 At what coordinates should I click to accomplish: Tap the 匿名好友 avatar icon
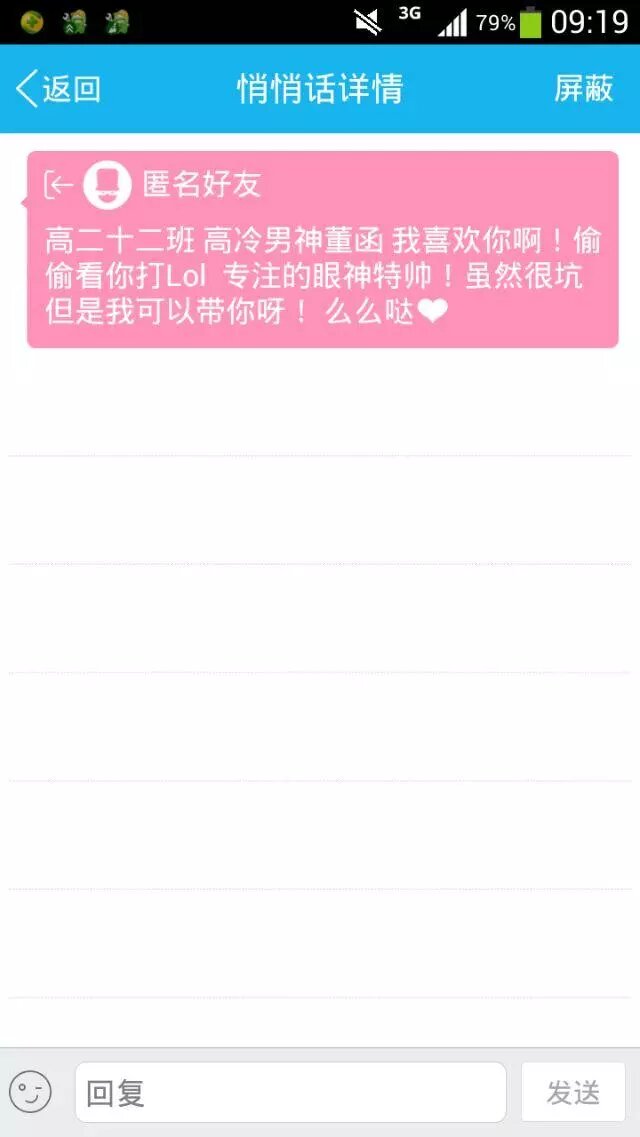(108, 184)
